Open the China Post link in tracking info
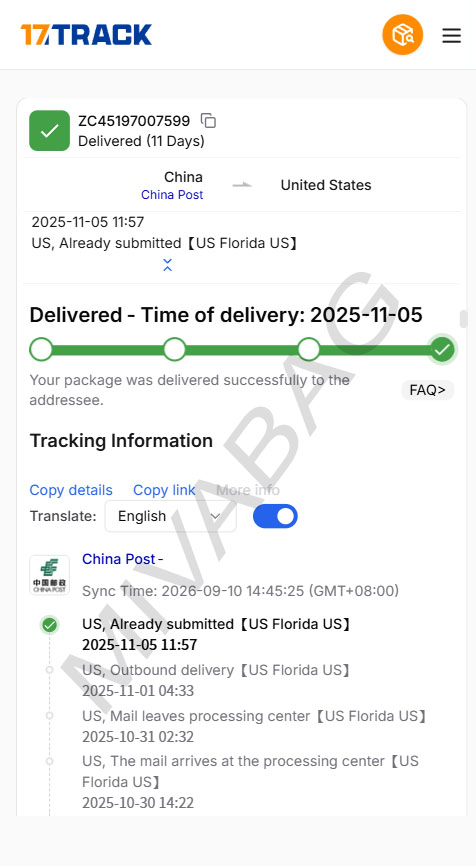This screenshot has width=476, height=866. [x=119, y=559]
